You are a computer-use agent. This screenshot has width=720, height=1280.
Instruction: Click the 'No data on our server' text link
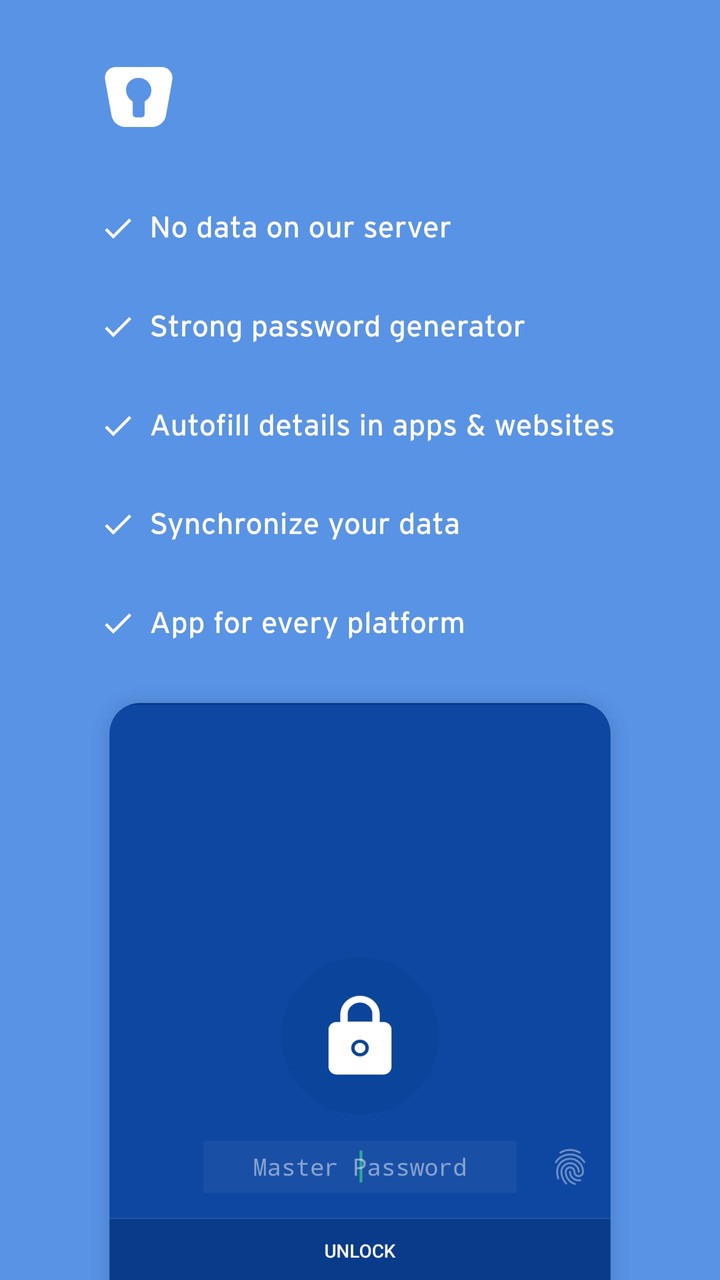pyautogui.click(x=300, y=228)
